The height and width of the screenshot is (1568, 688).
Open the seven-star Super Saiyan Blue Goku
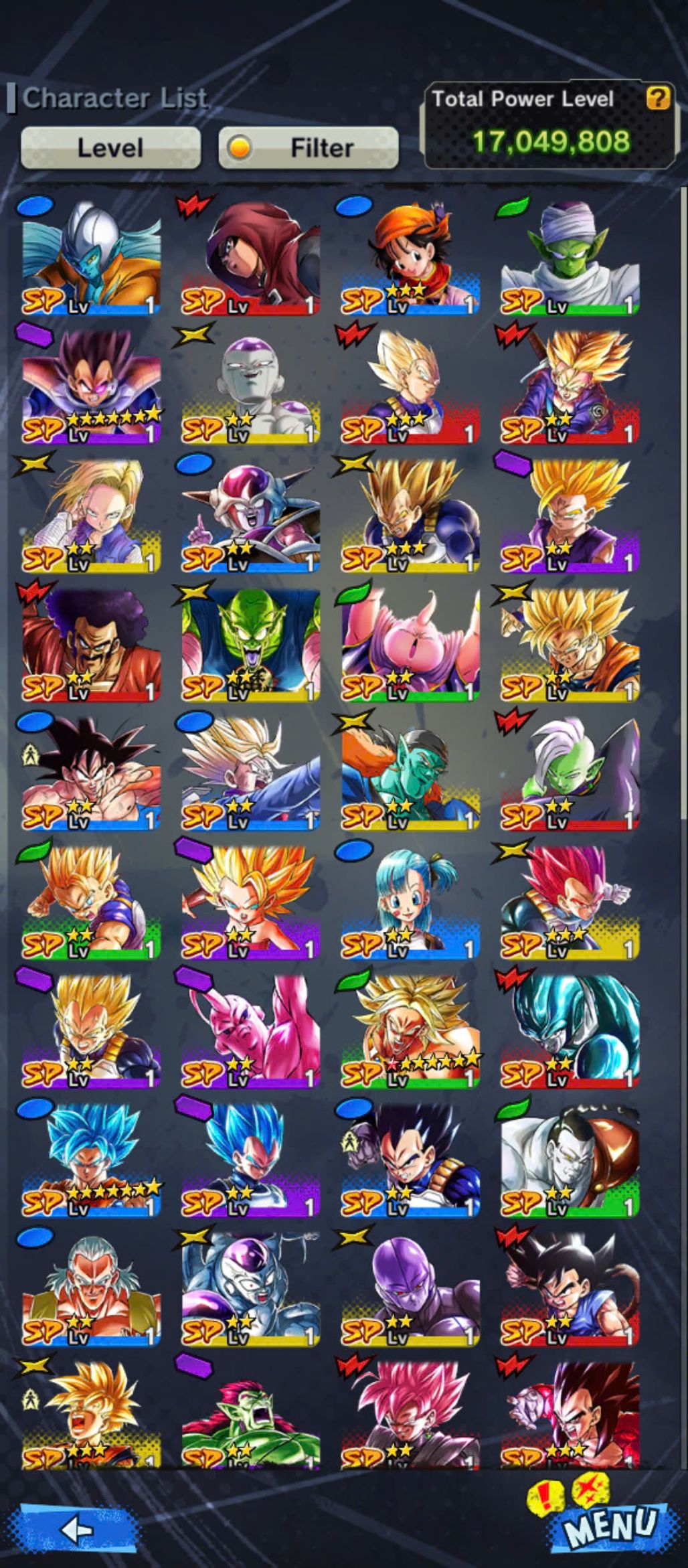coord(91,1159)
